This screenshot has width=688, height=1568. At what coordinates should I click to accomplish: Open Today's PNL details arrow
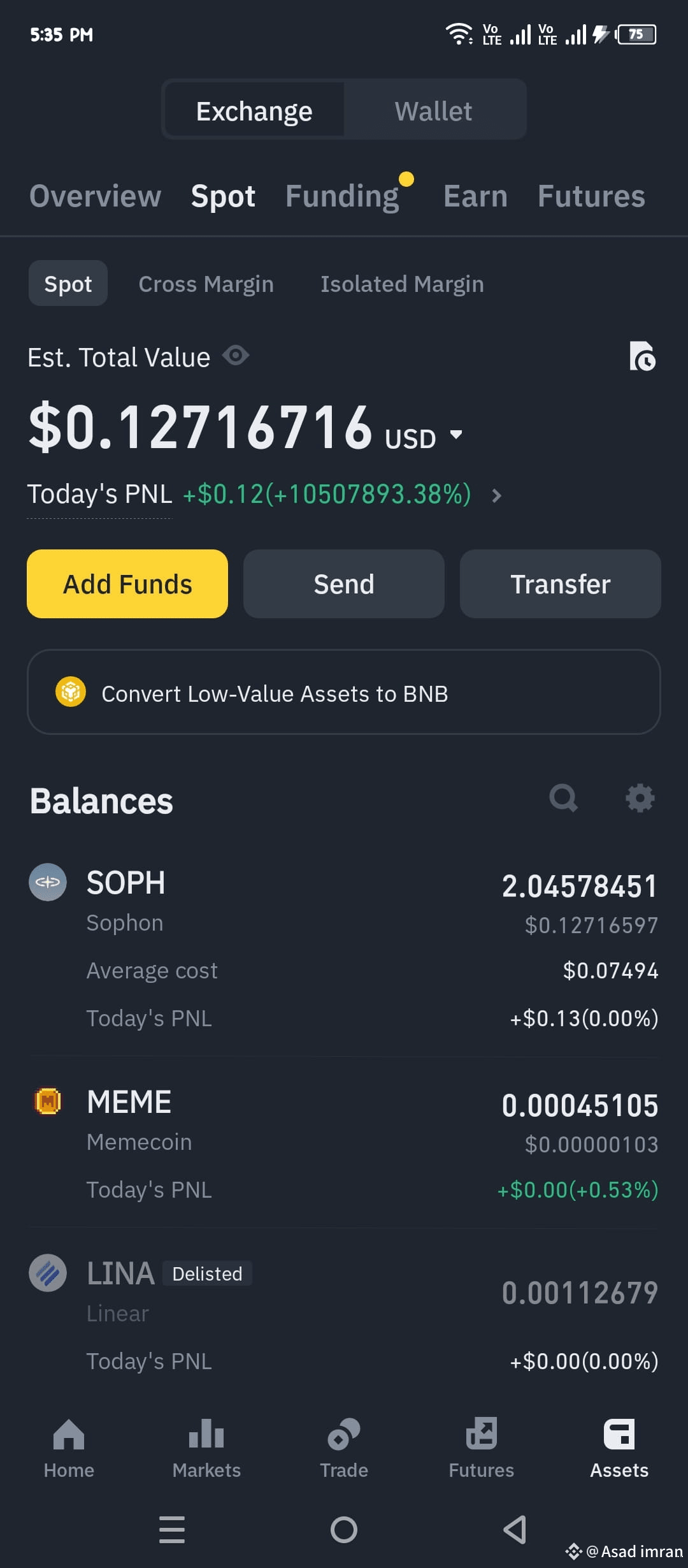496,495
